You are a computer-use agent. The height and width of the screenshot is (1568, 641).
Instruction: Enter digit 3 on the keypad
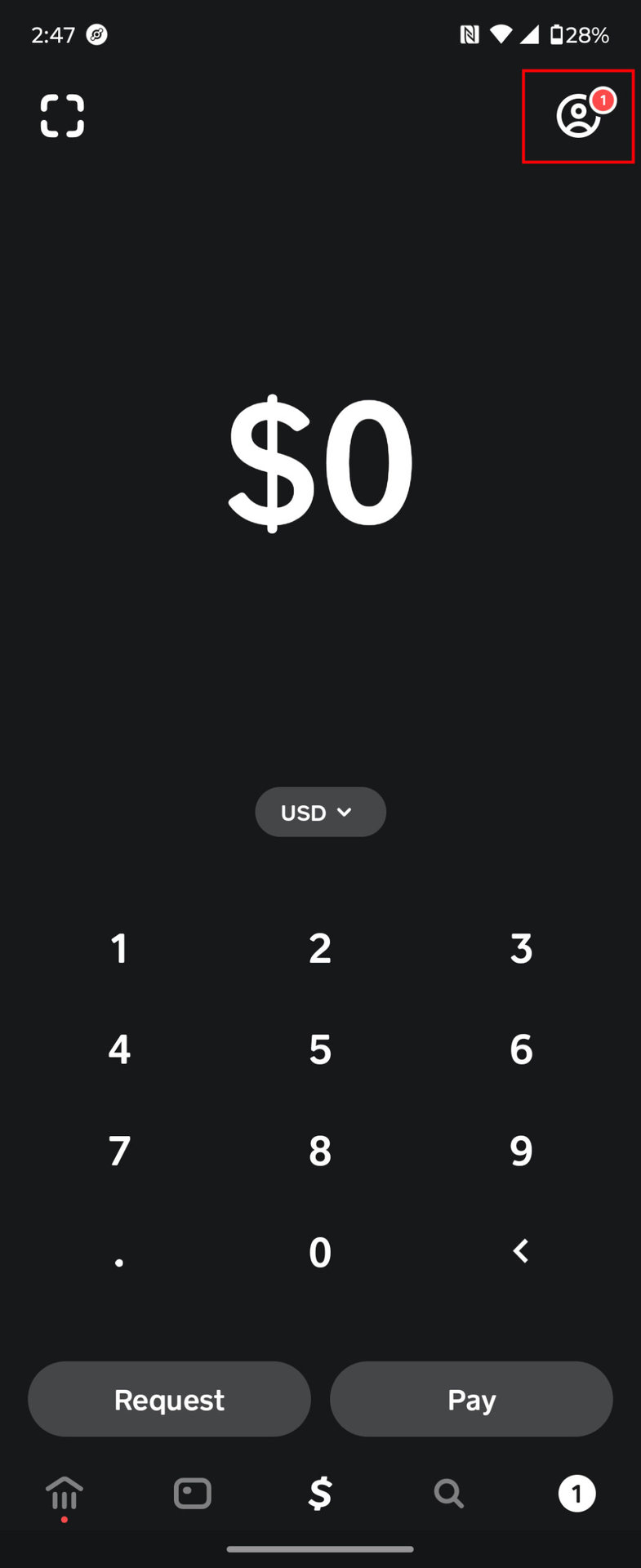point(521,948)
